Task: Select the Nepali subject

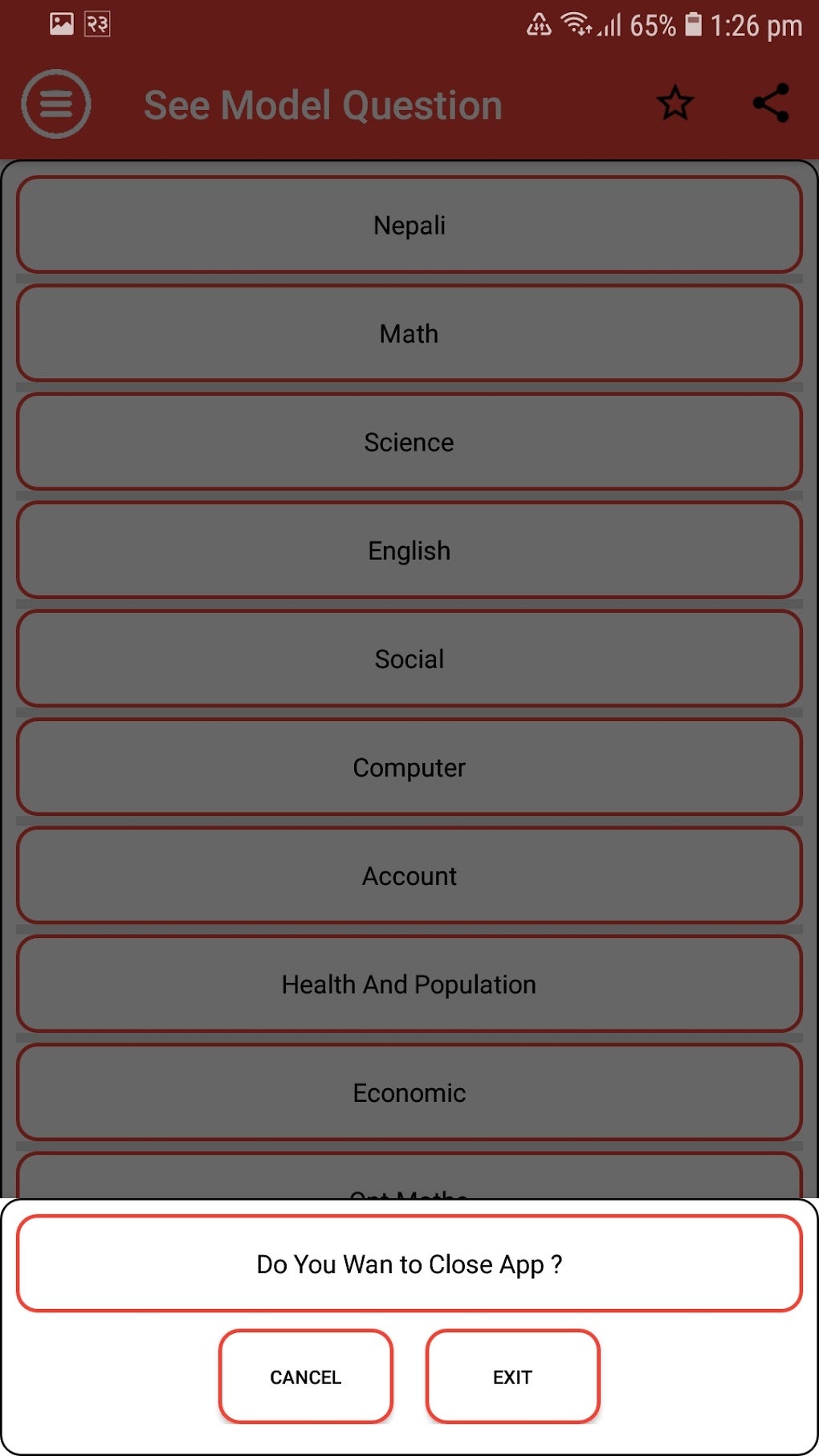Action: tap(409, 226)
